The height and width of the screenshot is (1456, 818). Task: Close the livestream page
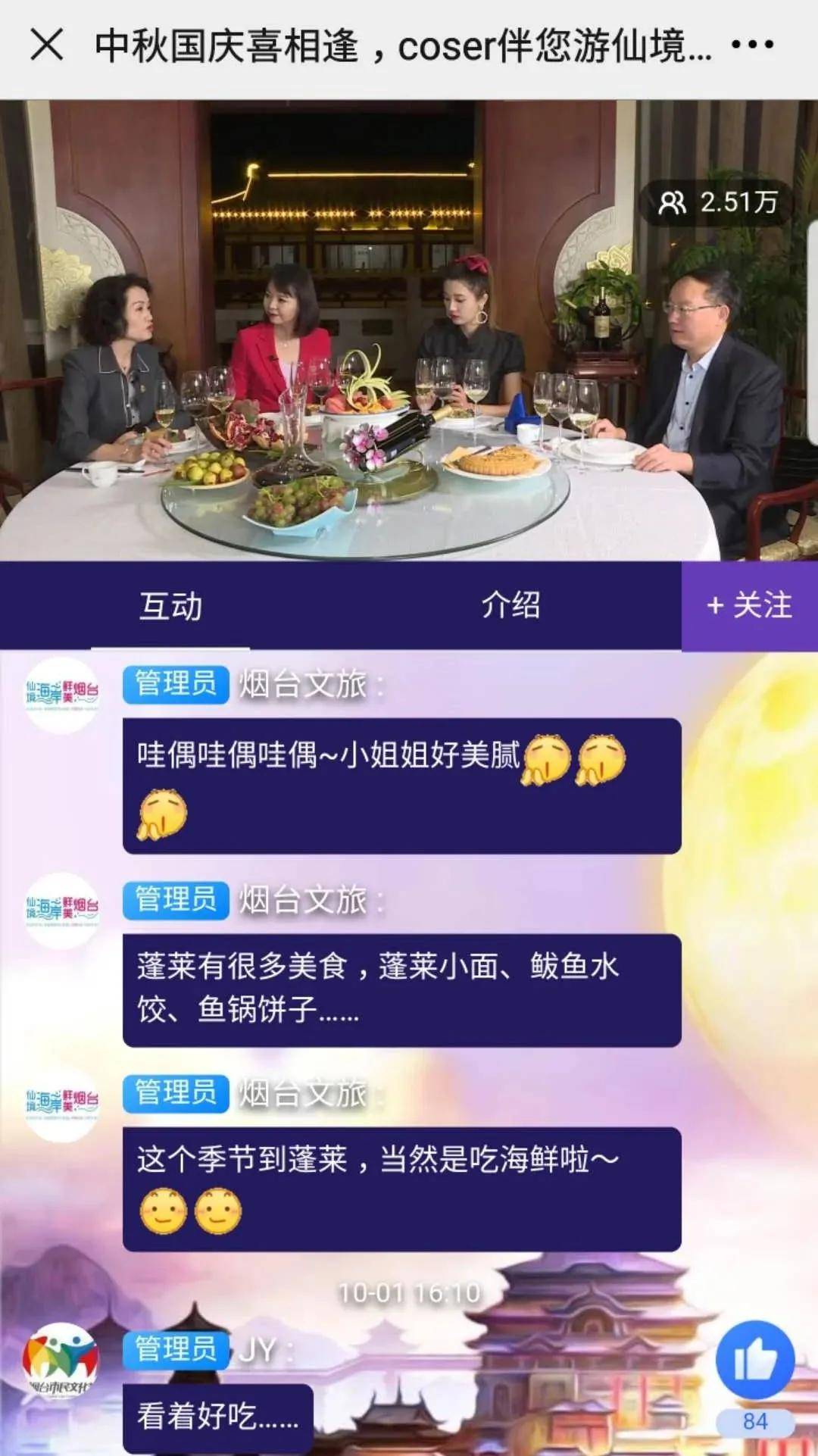point(46,45)
